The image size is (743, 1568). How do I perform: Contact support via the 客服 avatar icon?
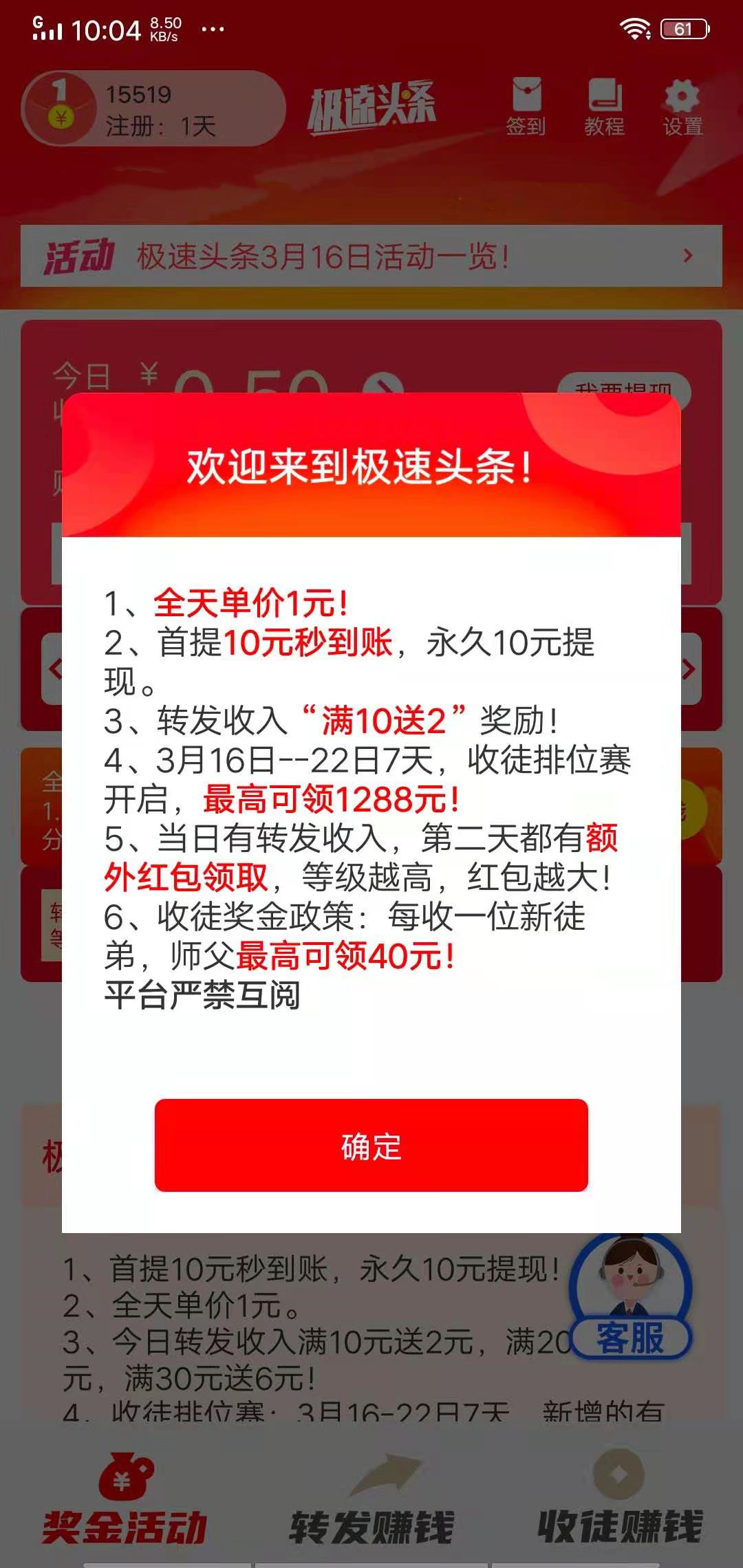click(630, 1293)
